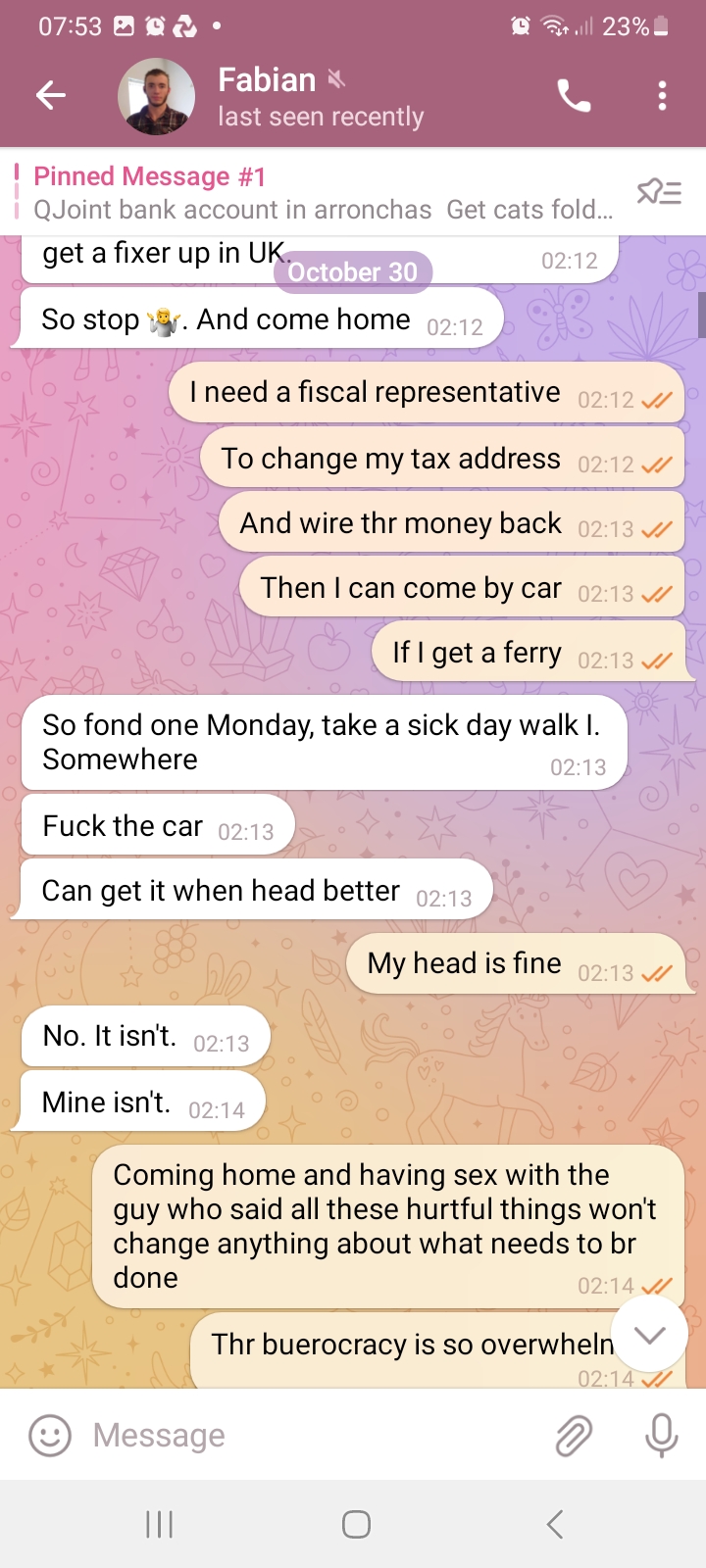Open the three-dot overflow menu
Screen dimensions: 706x1568
click(x=663, y=96)
